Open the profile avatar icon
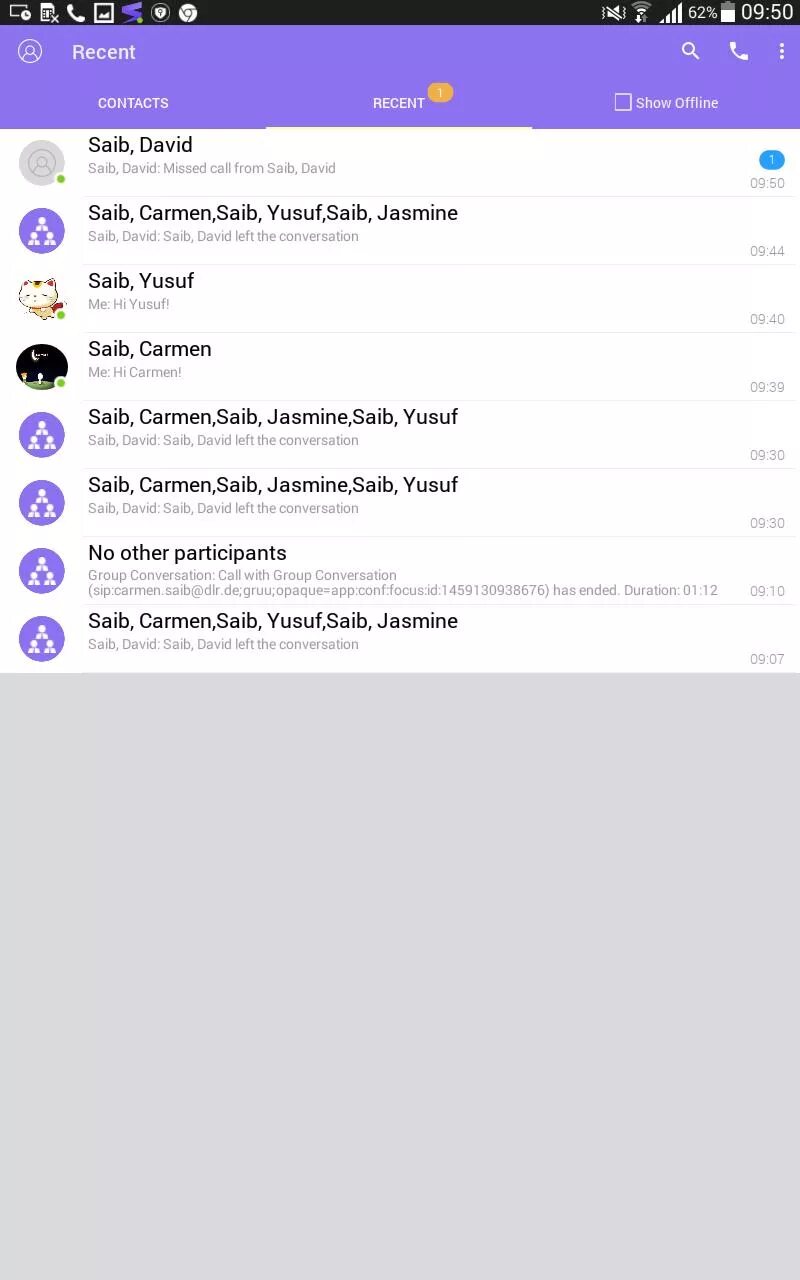This screenshot has width=800, height=1280. pos(30,51)
